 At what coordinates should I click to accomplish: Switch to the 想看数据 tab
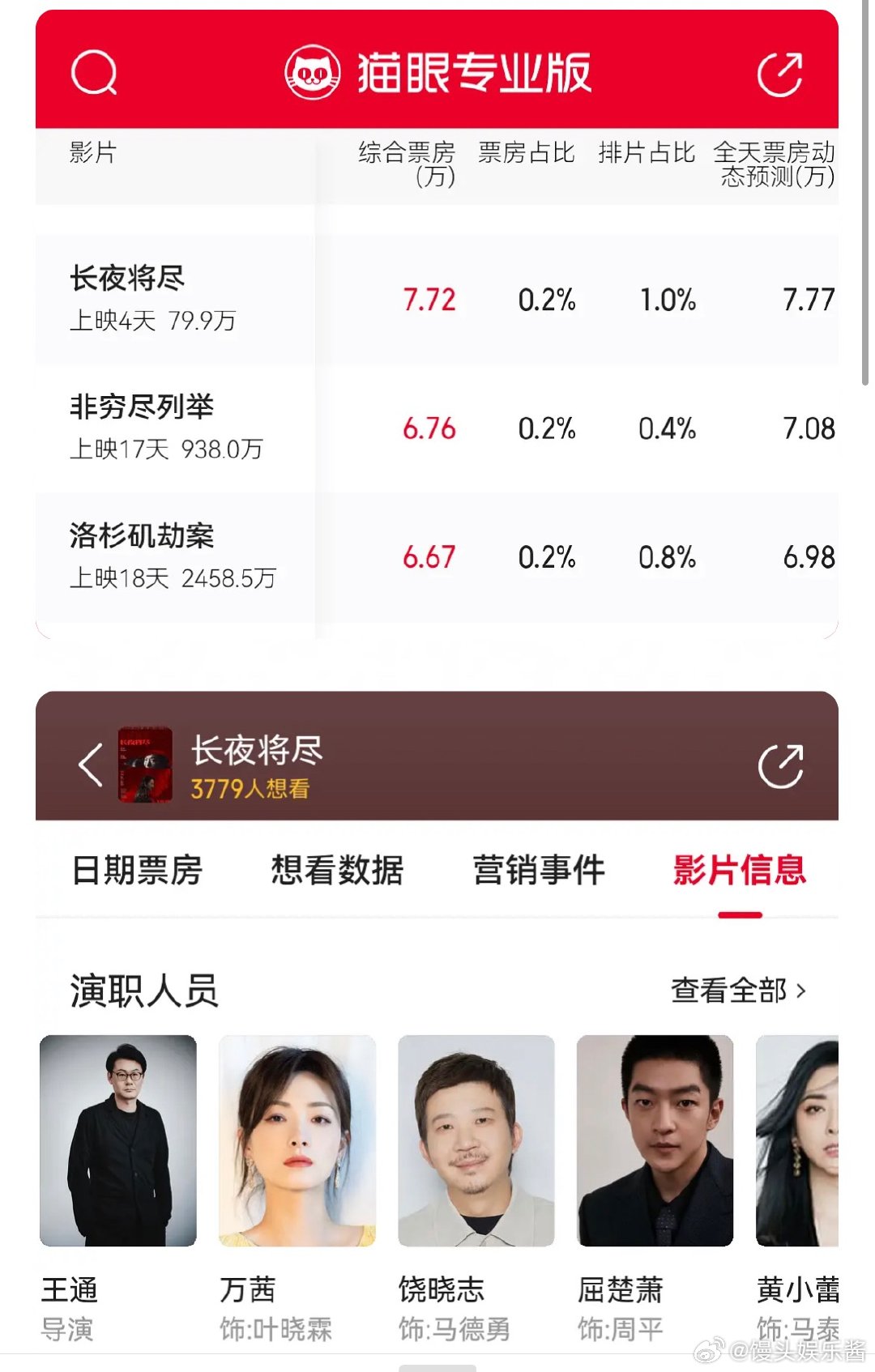coord(337,869)
